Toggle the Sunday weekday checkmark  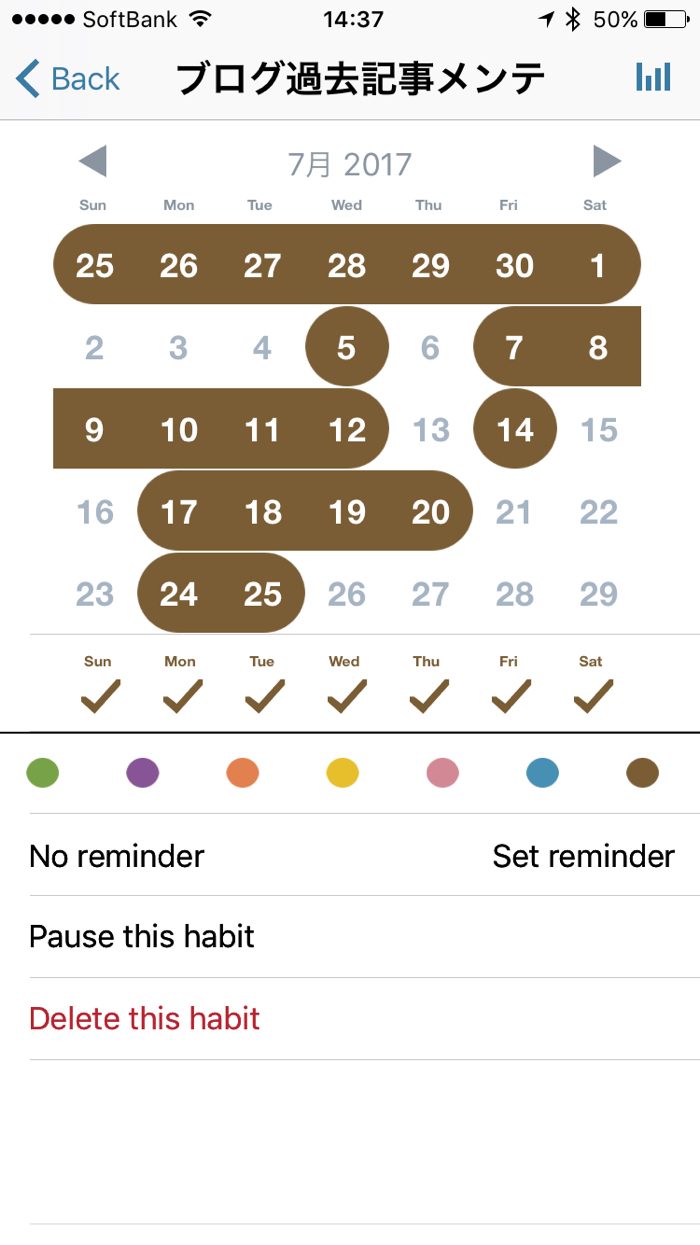pyautogui.click(x=99, y=695)
